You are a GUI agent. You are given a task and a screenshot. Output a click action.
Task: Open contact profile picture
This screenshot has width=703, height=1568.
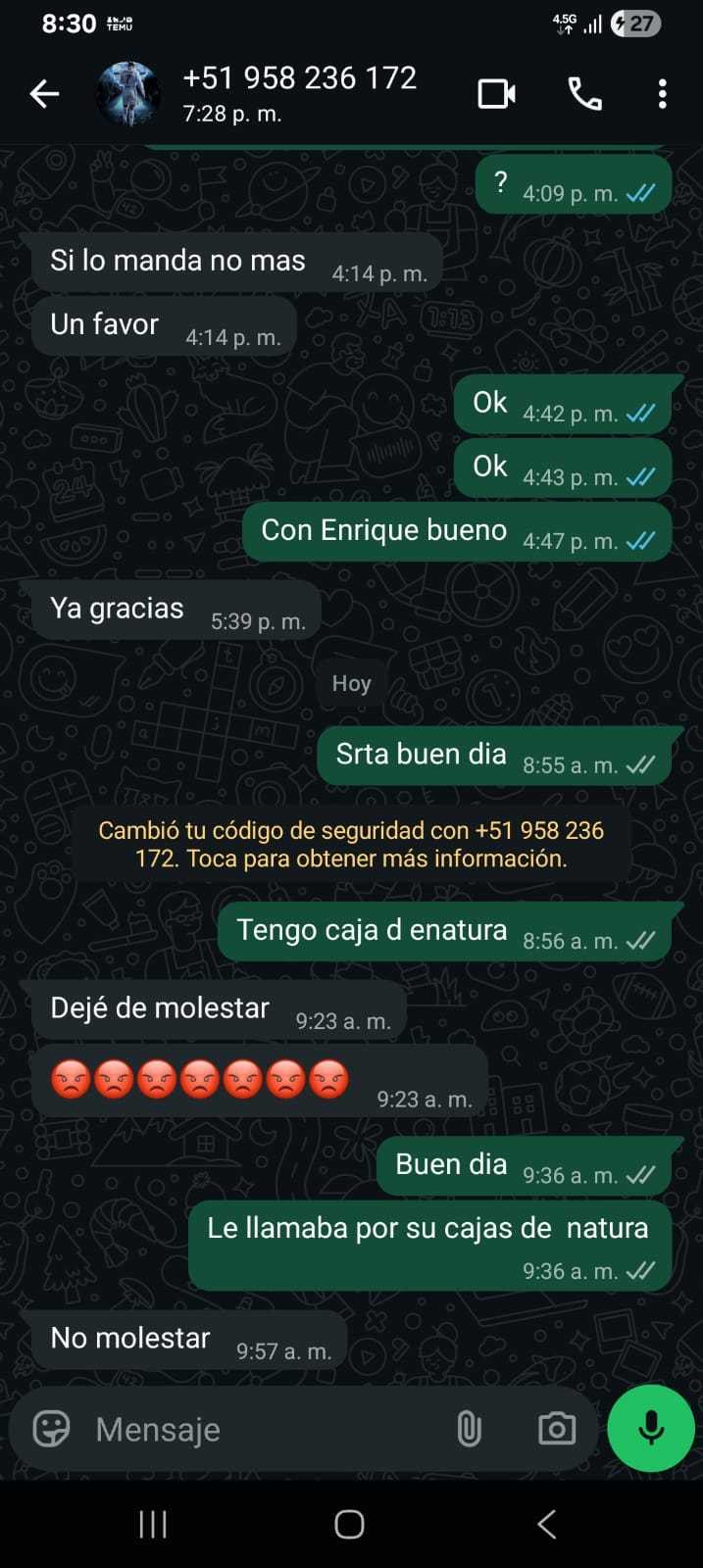point(127,94)
